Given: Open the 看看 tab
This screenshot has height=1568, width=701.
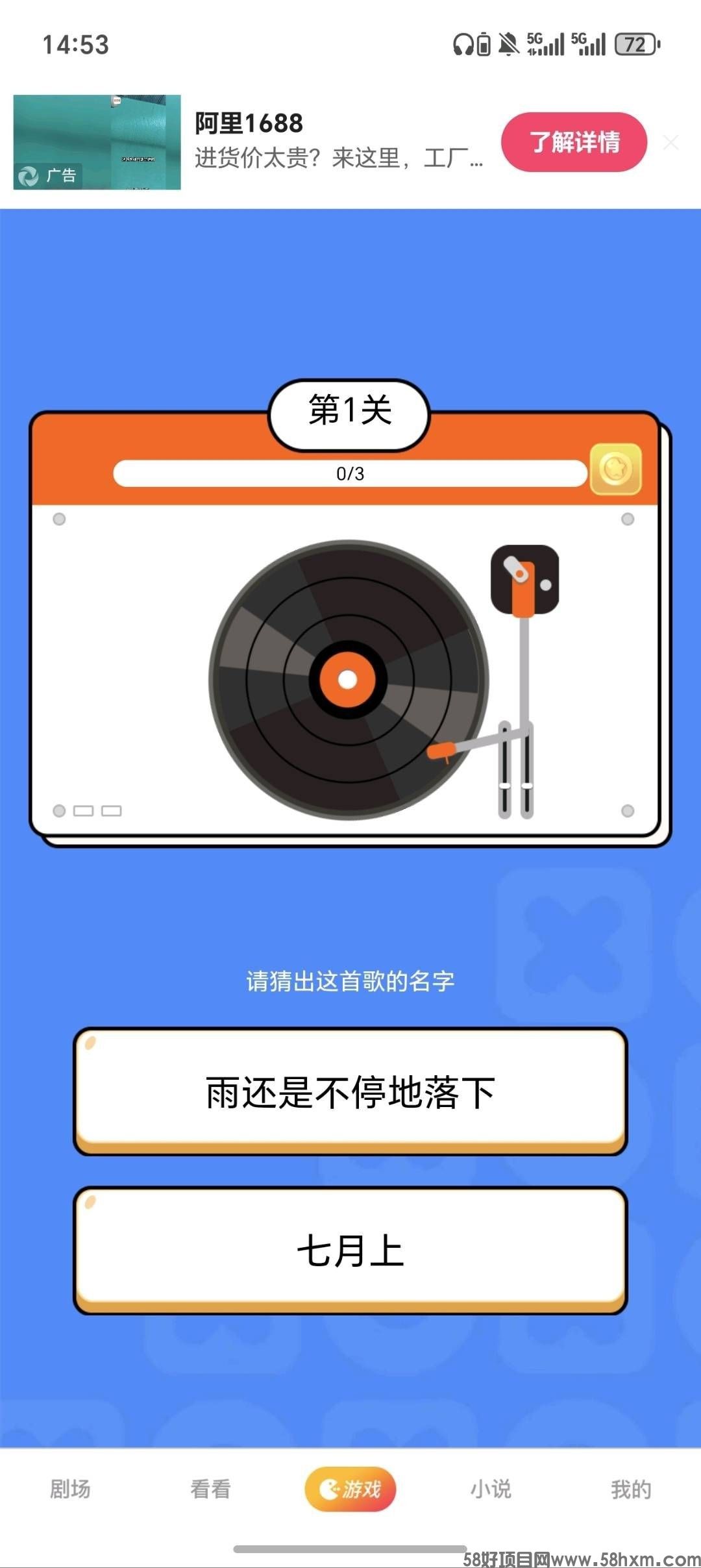Looking at the screenshot, I should 209,1490.
